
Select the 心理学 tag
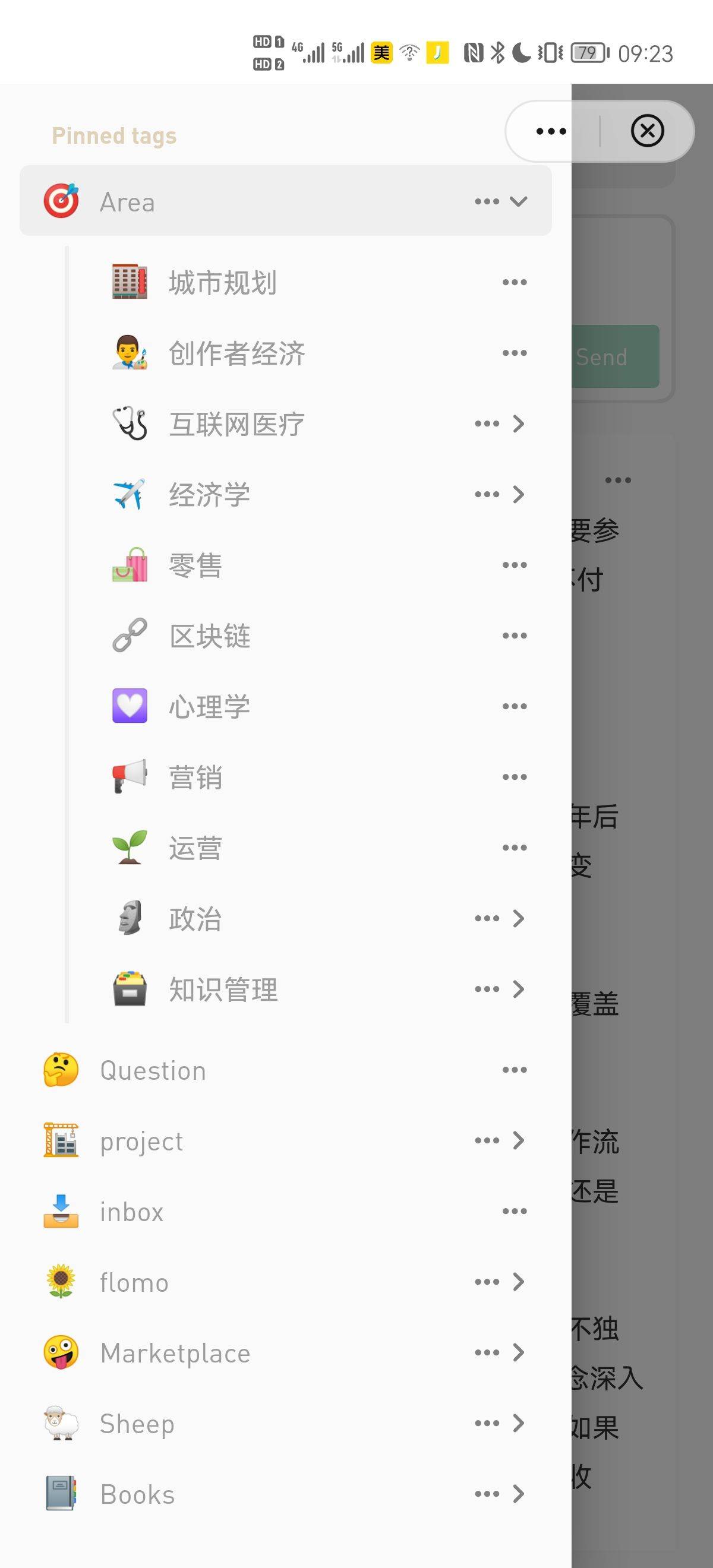point(210,707)
